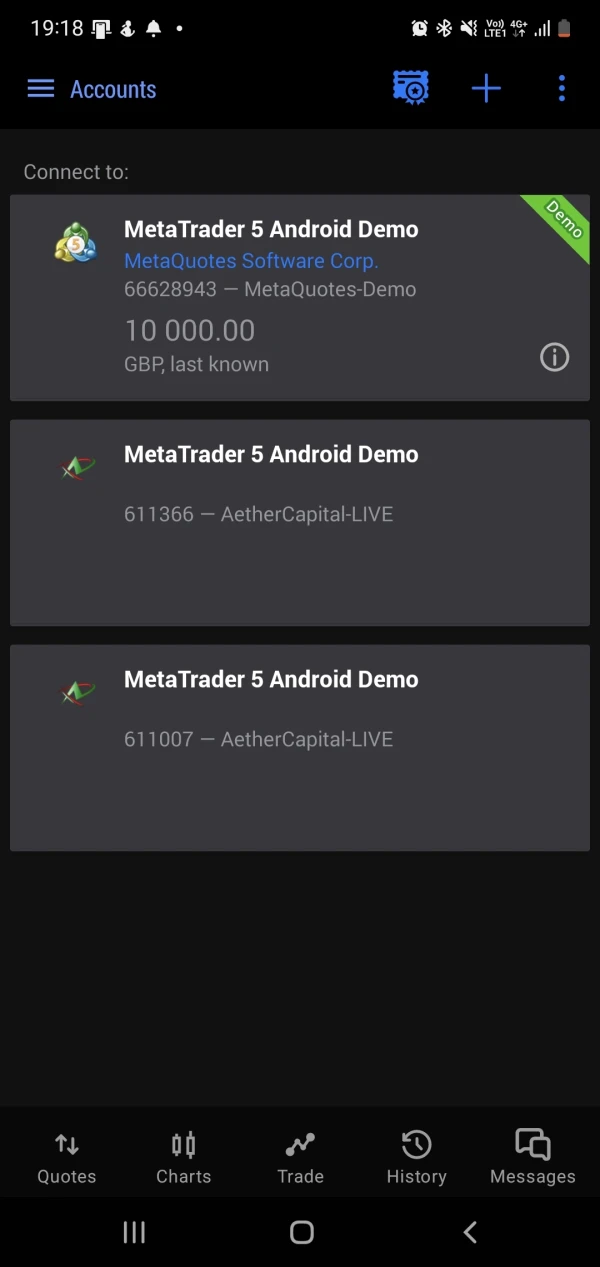
Task: Open the overflow menu
Action: point(562,89)
